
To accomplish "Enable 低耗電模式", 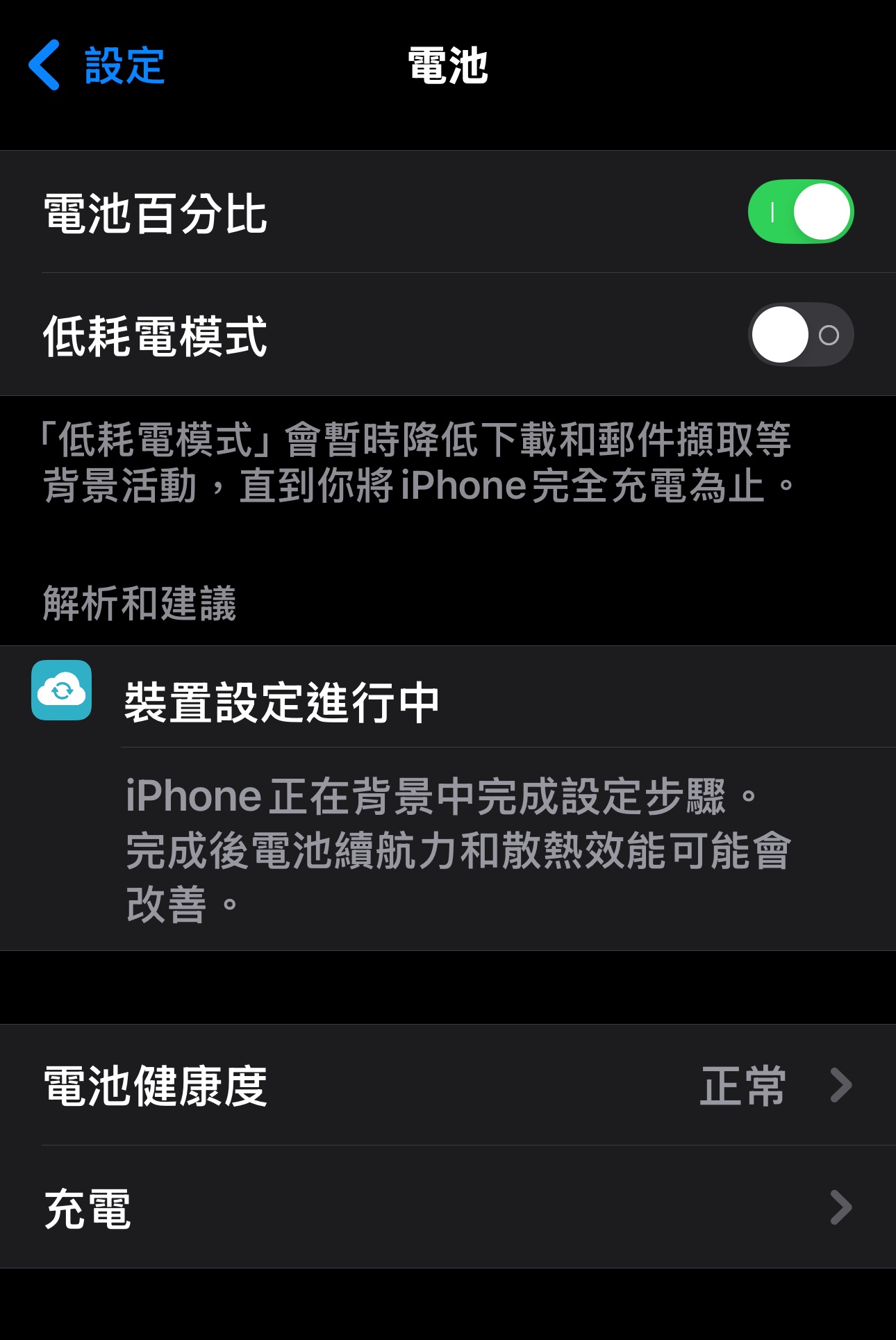I will (x=800, y=335).
